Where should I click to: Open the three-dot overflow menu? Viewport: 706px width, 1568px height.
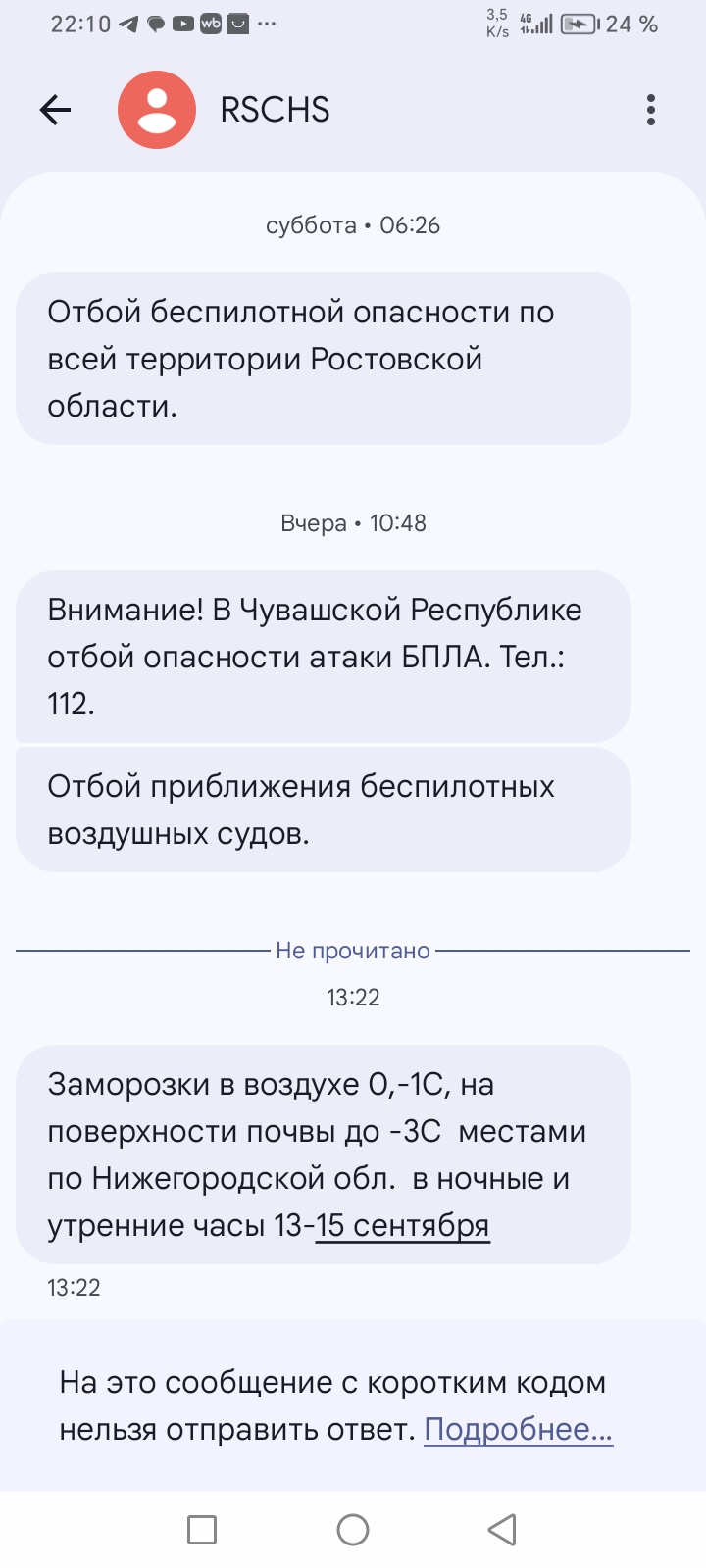(651, 110)
